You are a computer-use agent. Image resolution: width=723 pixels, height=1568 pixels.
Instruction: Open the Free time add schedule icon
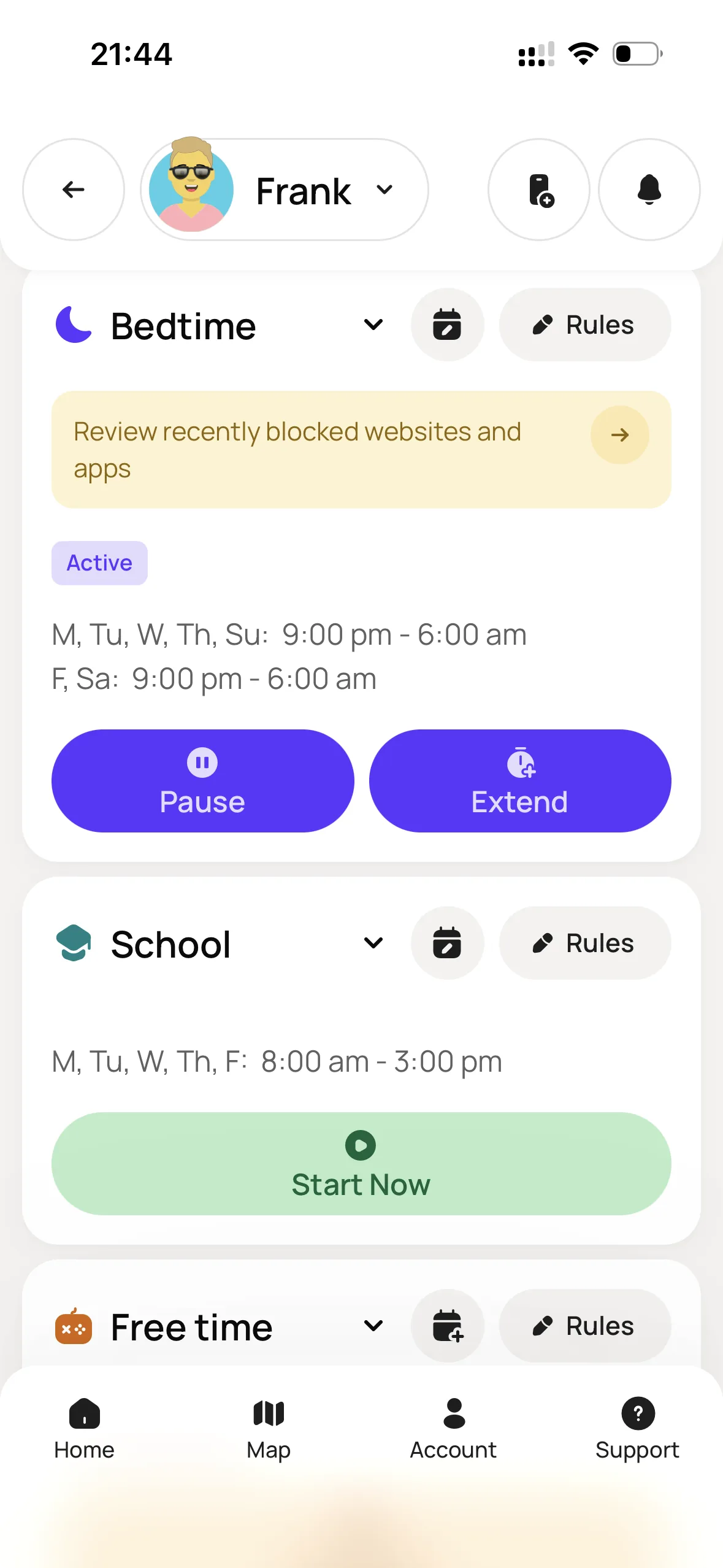(x=448, y=1326)
